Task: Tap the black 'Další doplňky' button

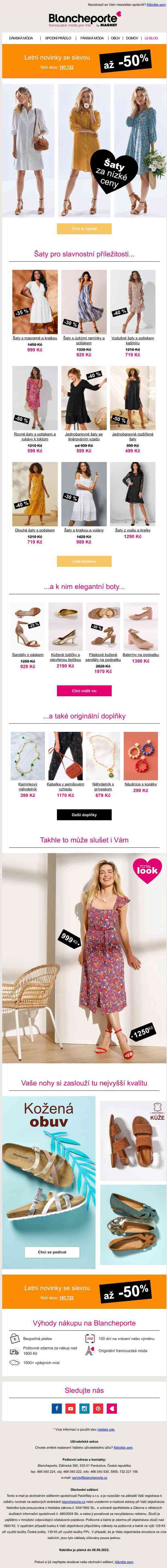Action: [83, 815]
